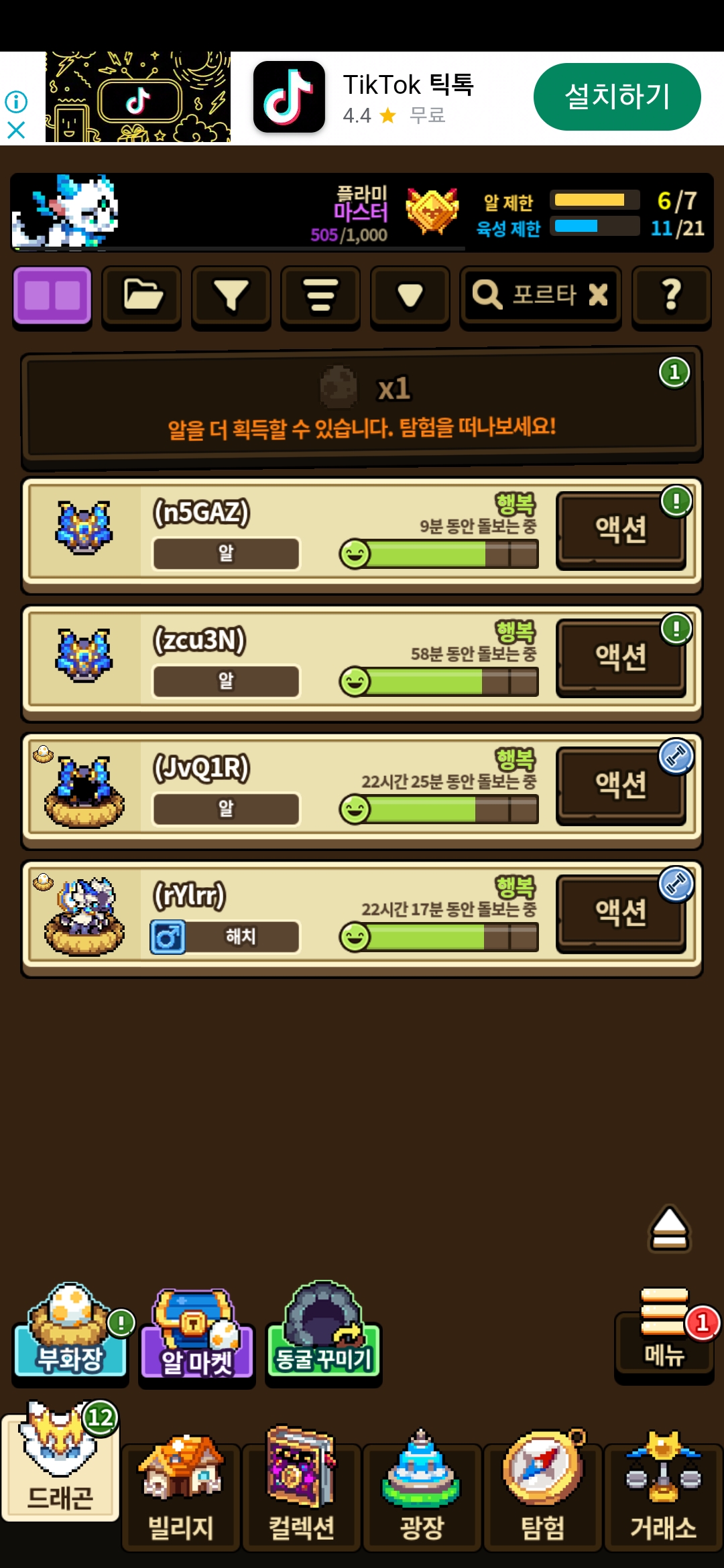Tap 액션 for dragon JvQ1R
This screenshot has height=1568, width=724.
[621, 785]
